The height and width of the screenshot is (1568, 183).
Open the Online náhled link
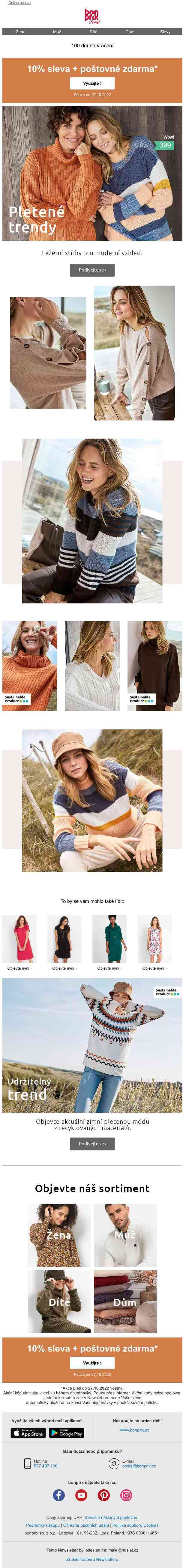(19, 3)
